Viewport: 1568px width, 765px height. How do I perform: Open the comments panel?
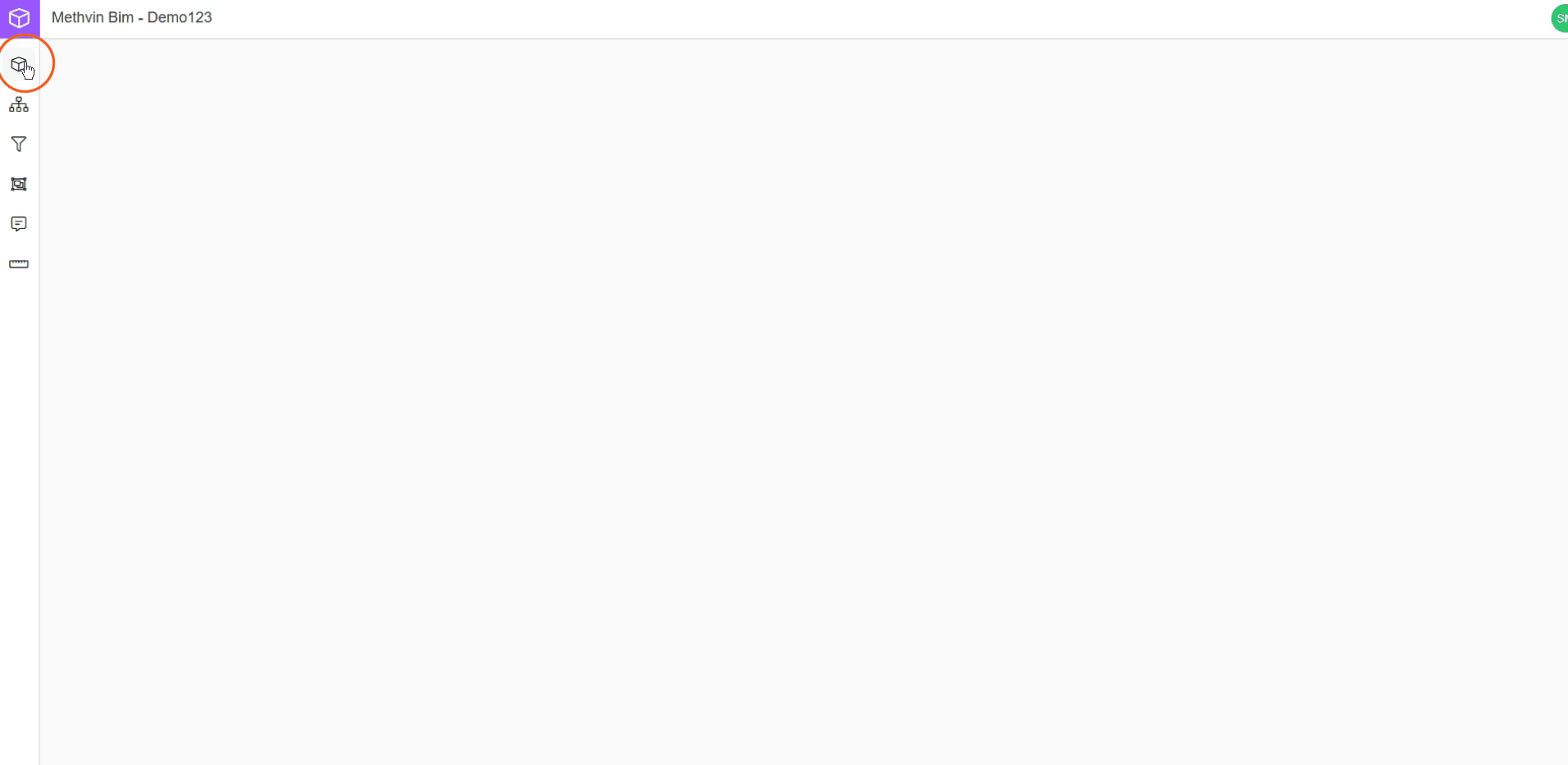tap(19, 224)
